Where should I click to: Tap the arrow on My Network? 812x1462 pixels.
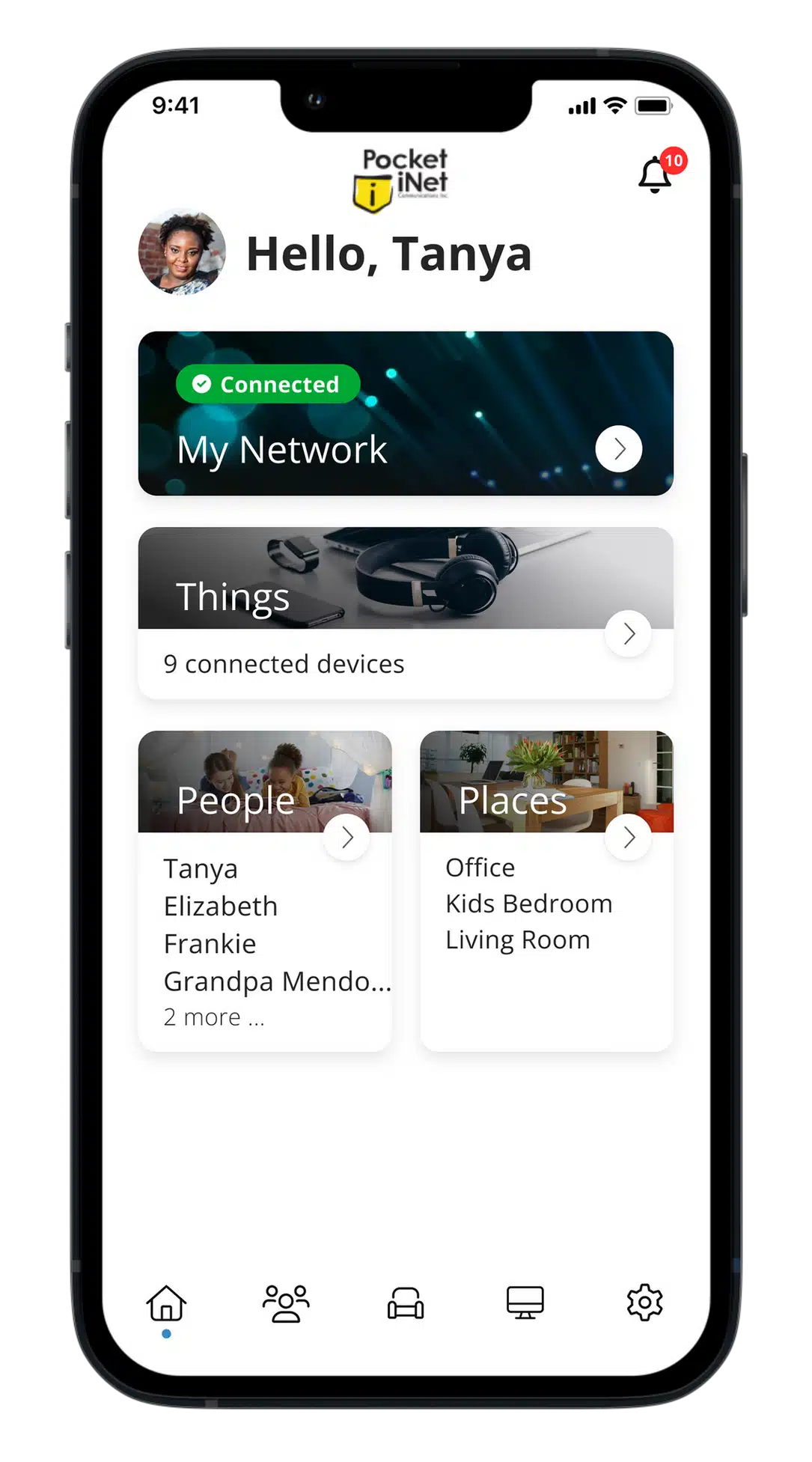click(618, 449)
